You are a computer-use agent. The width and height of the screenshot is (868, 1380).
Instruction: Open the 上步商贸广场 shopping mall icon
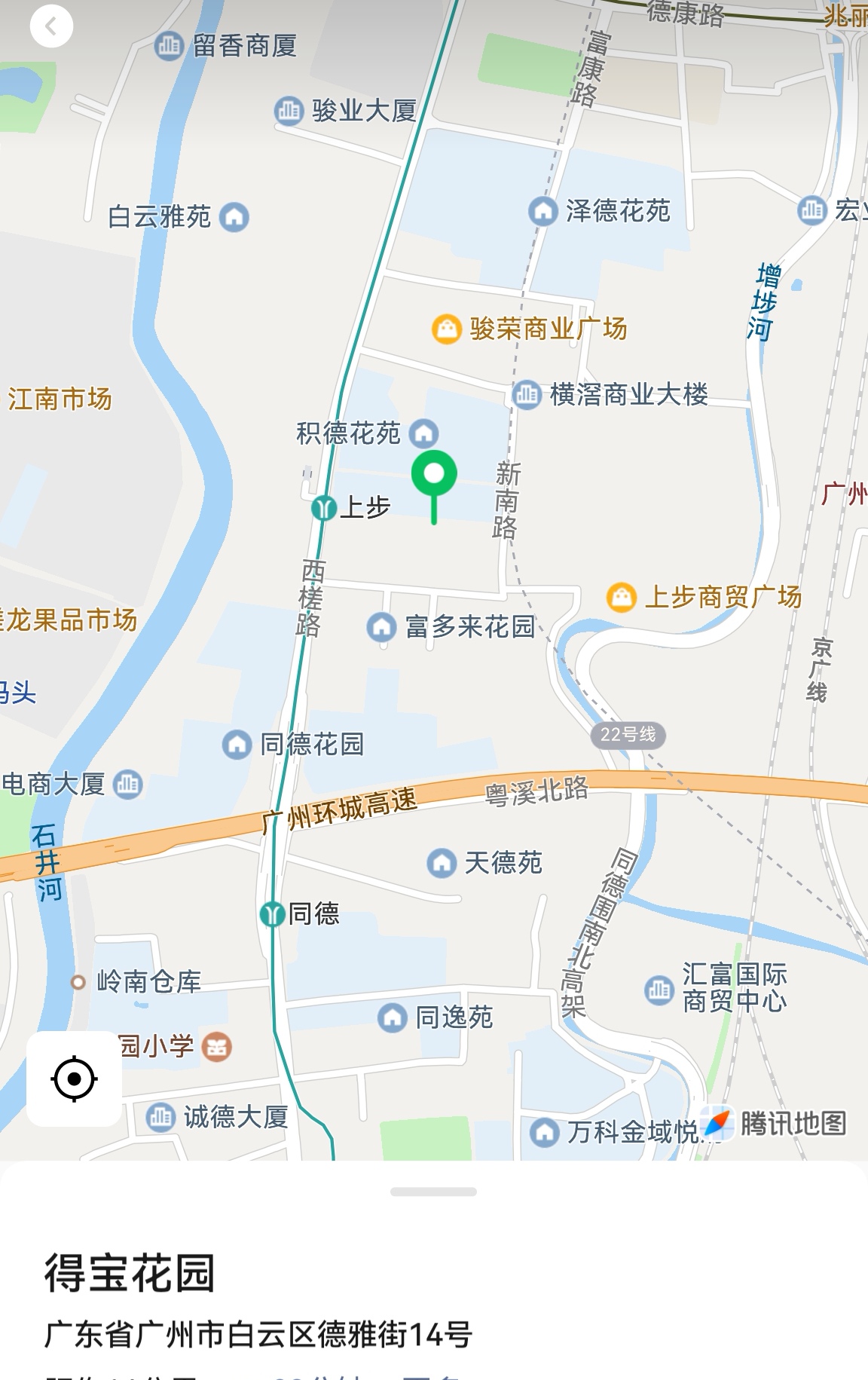[622, 598]
